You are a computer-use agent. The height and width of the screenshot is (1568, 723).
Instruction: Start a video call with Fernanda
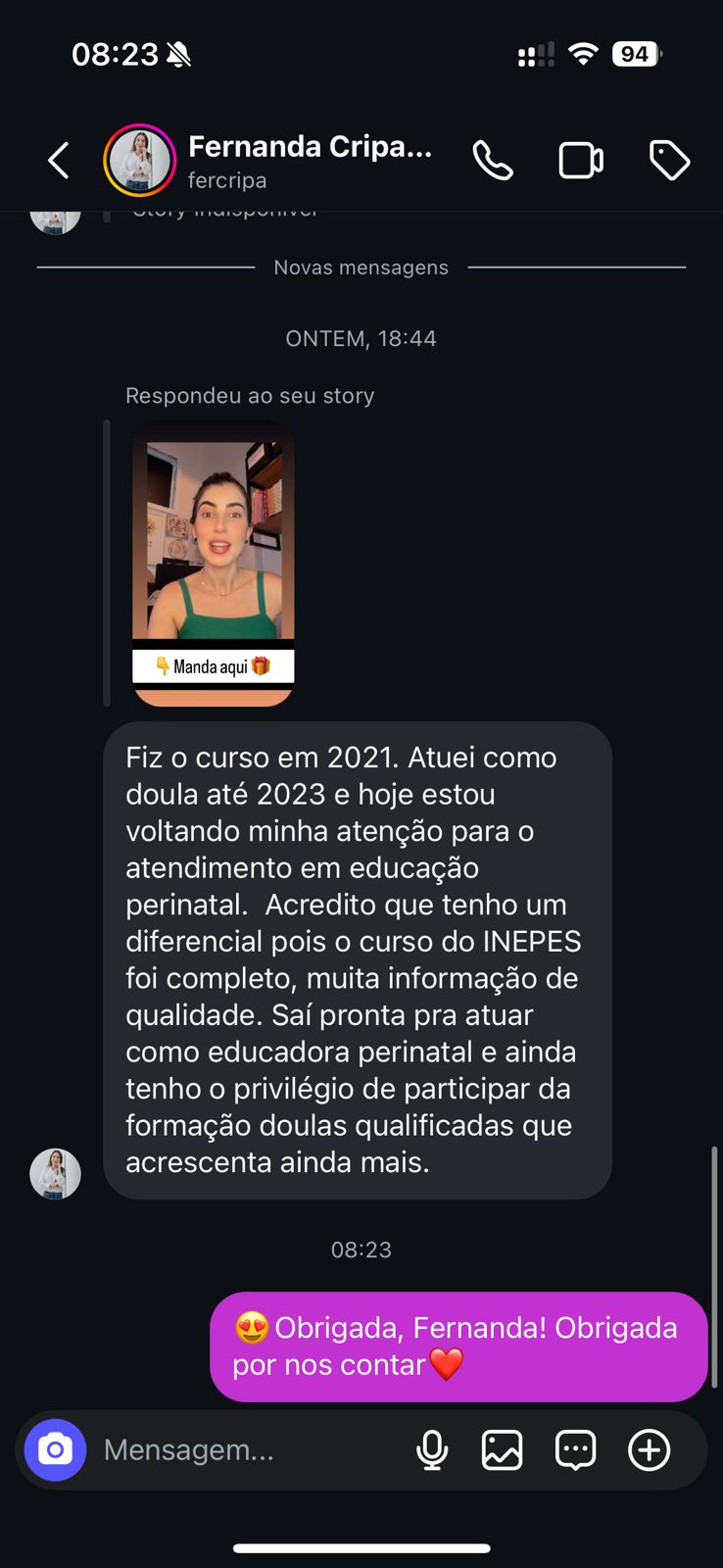point(581,161)
